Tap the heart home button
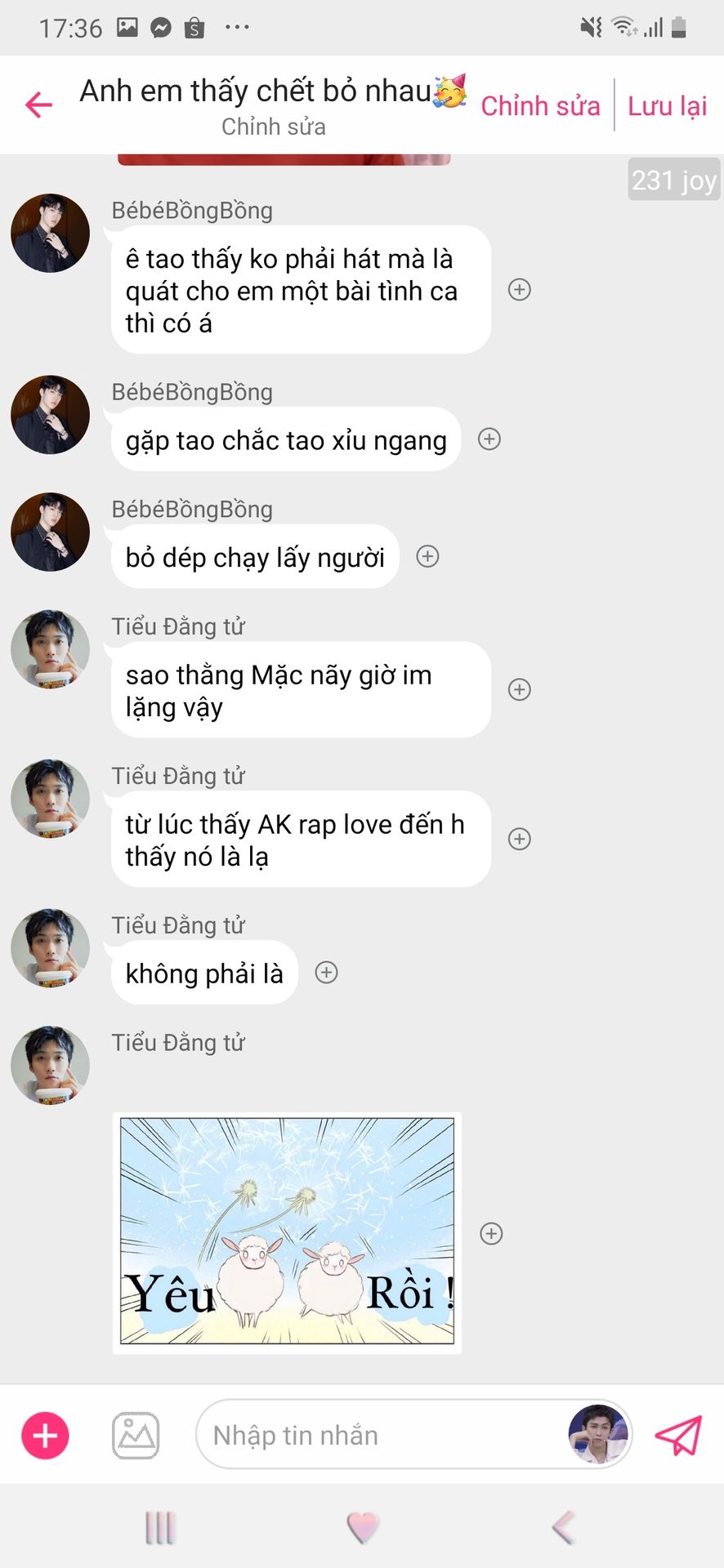The width and height of the screenshot is (724, 1568). (x=363, y=1527)
